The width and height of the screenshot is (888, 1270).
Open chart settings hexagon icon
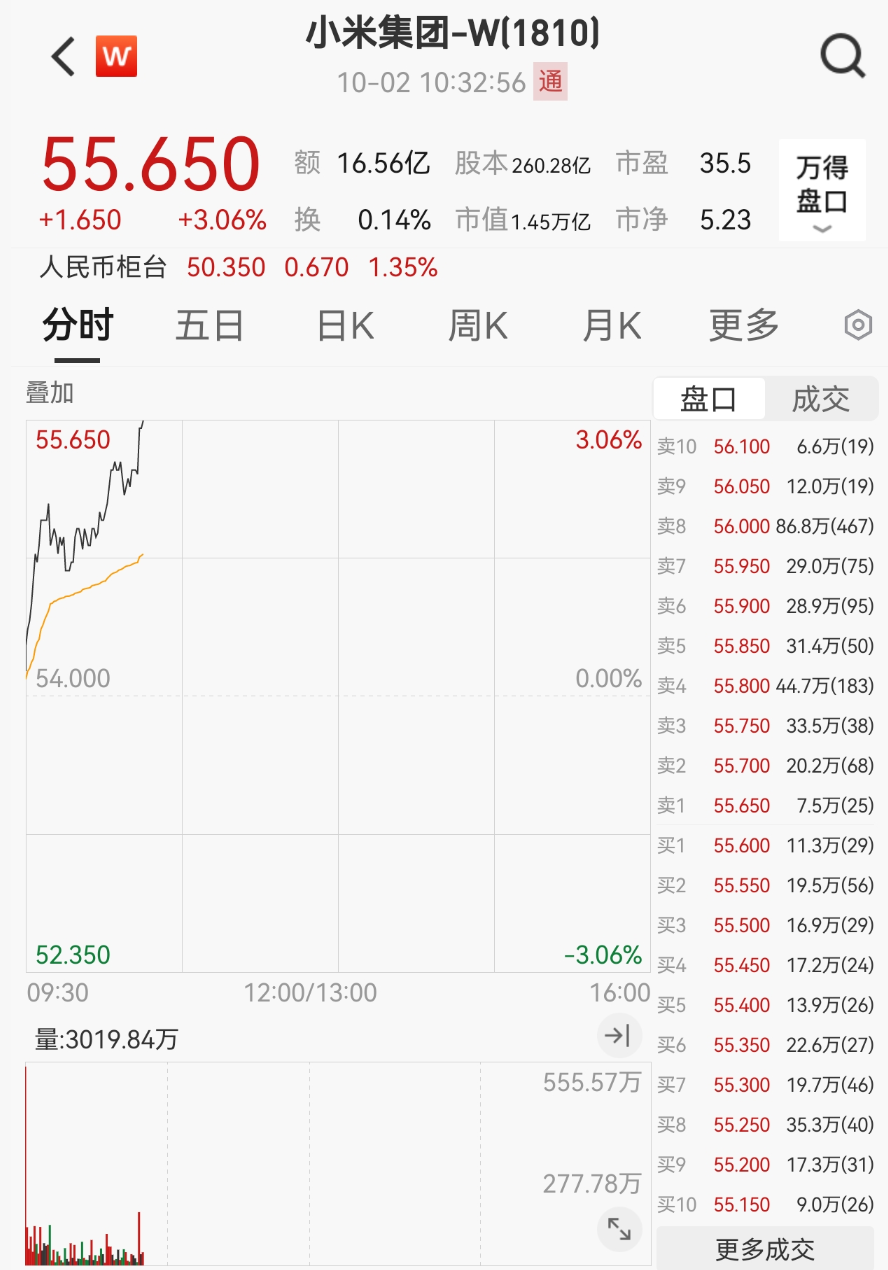pyautogui.click(x=858, y=325)
